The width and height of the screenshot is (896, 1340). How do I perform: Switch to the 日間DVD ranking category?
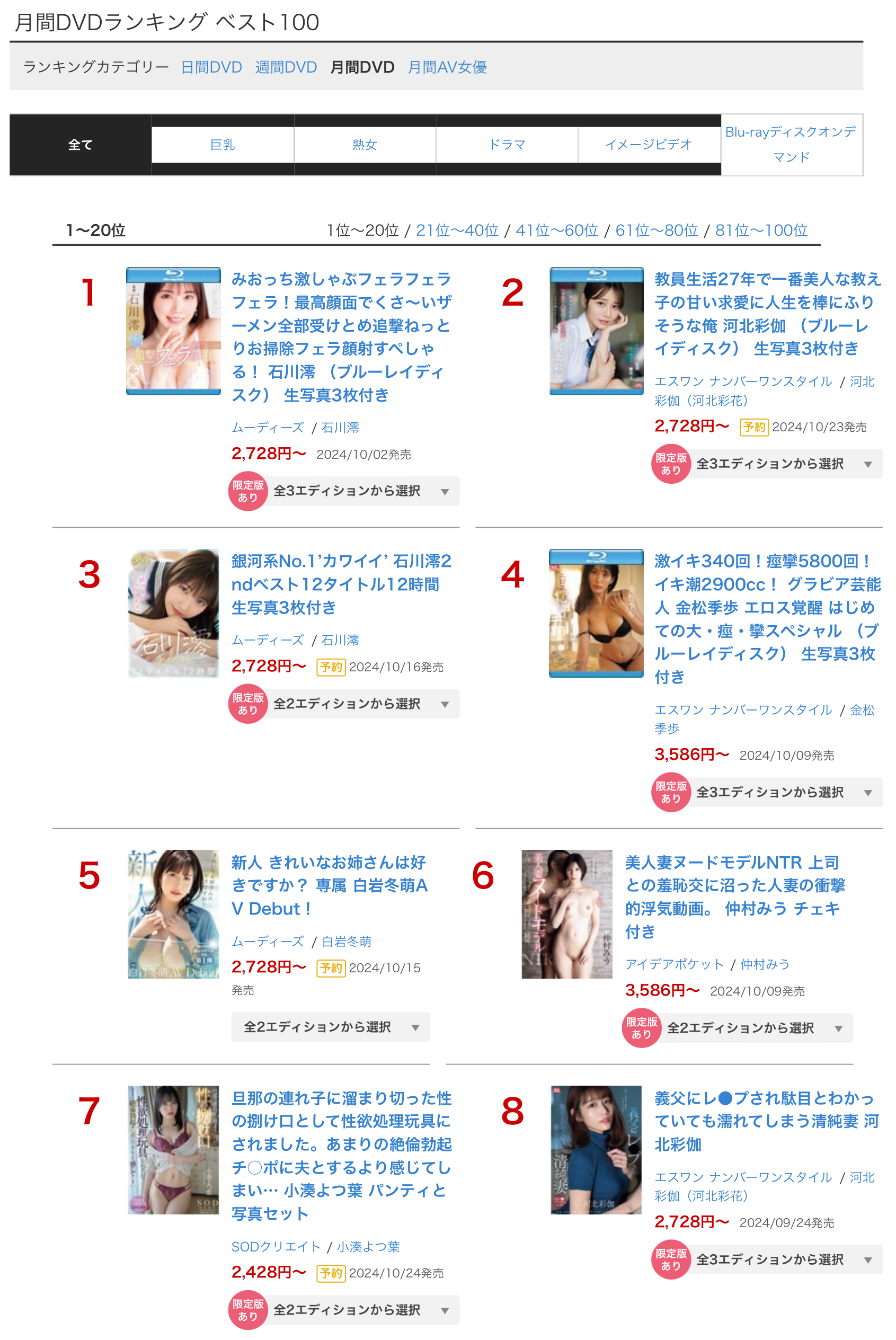[x=211, y=67]
